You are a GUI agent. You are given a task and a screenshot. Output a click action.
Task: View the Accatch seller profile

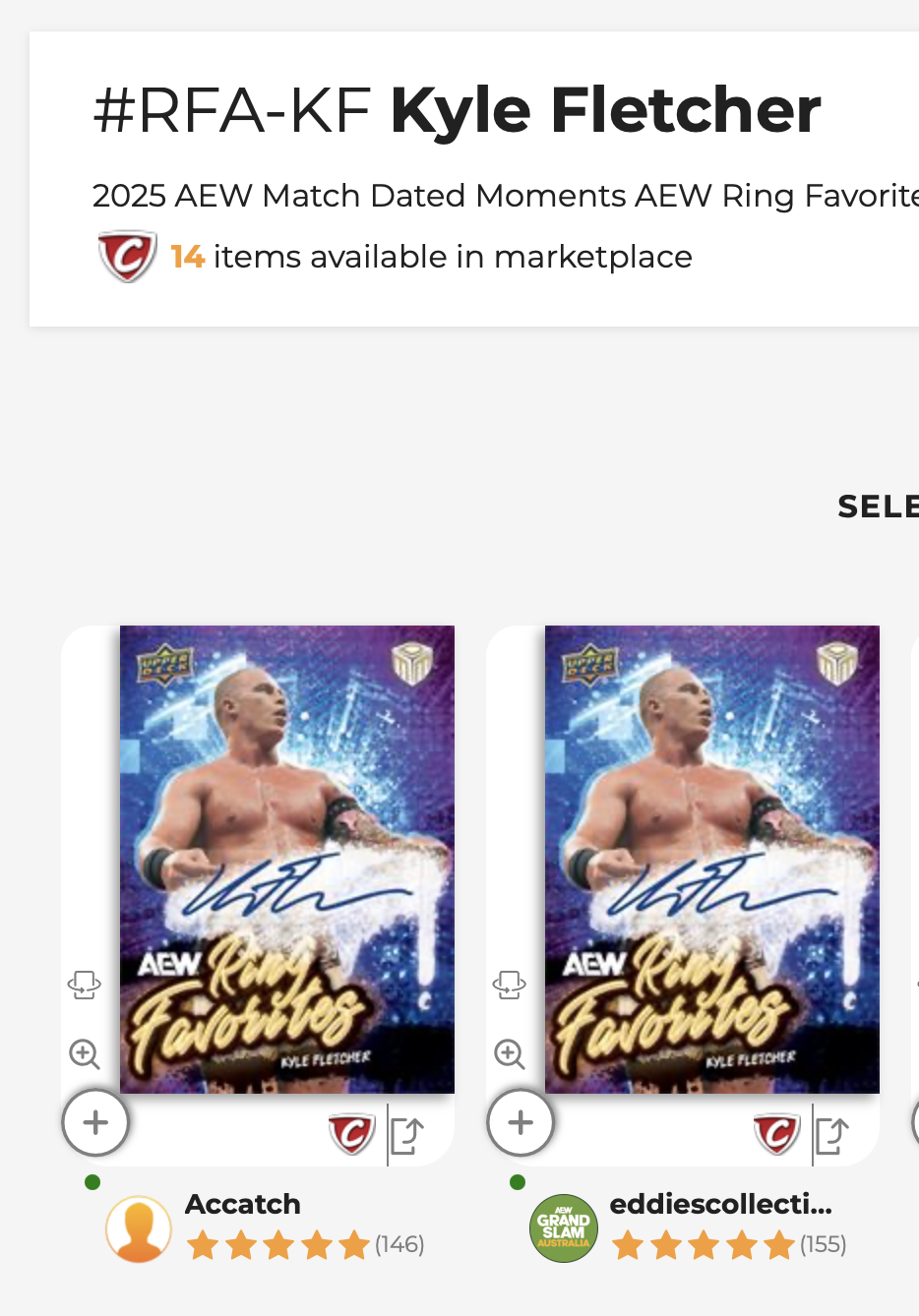pos(242,1204)
